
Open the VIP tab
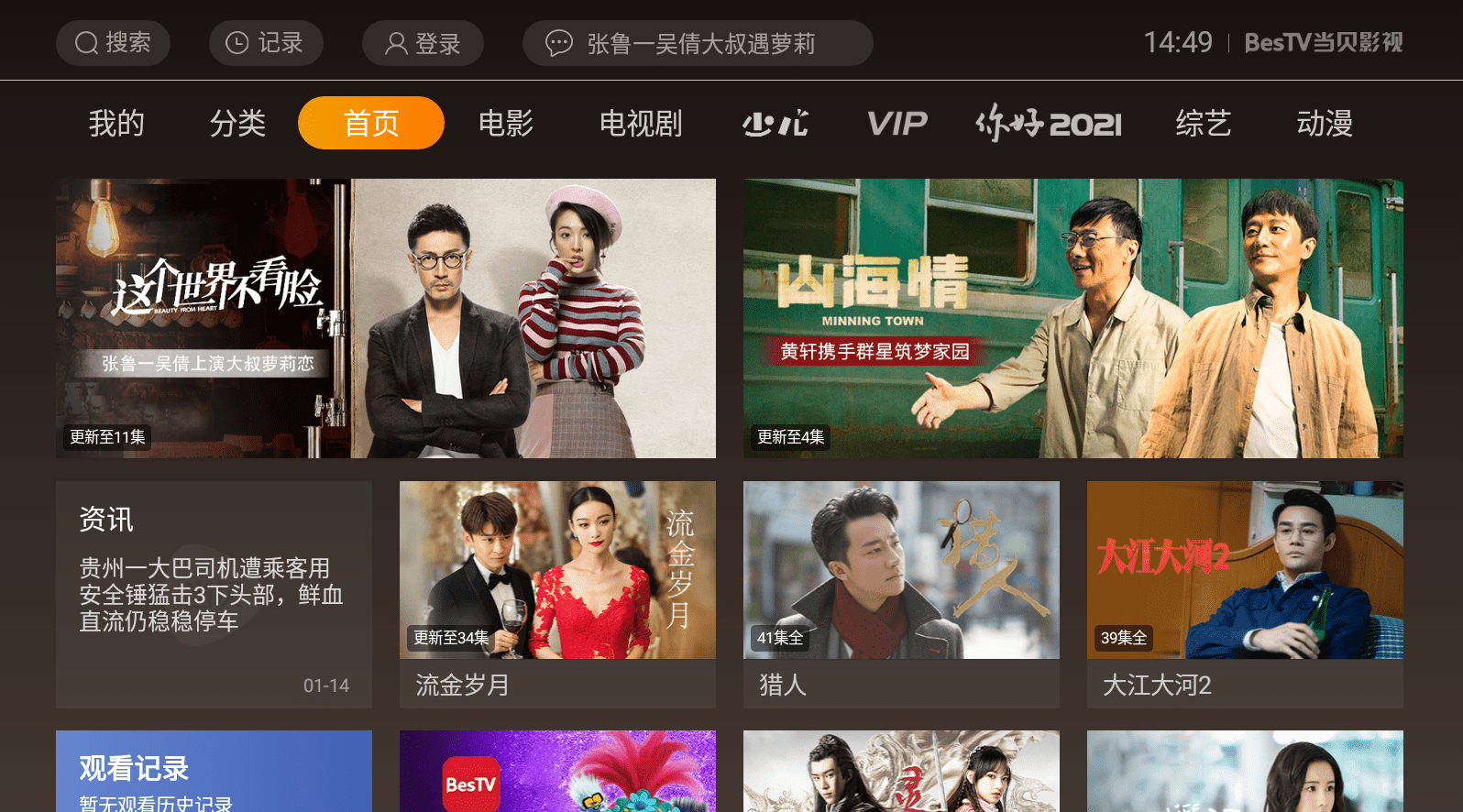[x=896, y=123]
